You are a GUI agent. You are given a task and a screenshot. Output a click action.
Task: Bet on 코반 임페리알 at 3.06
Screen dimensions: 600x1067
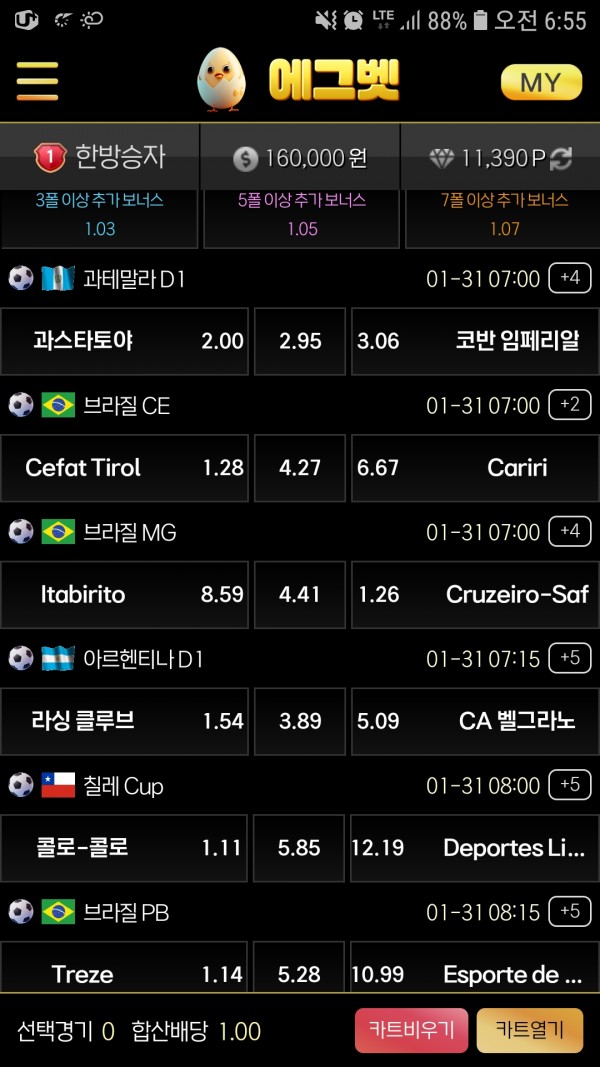(x=475, y=341)
